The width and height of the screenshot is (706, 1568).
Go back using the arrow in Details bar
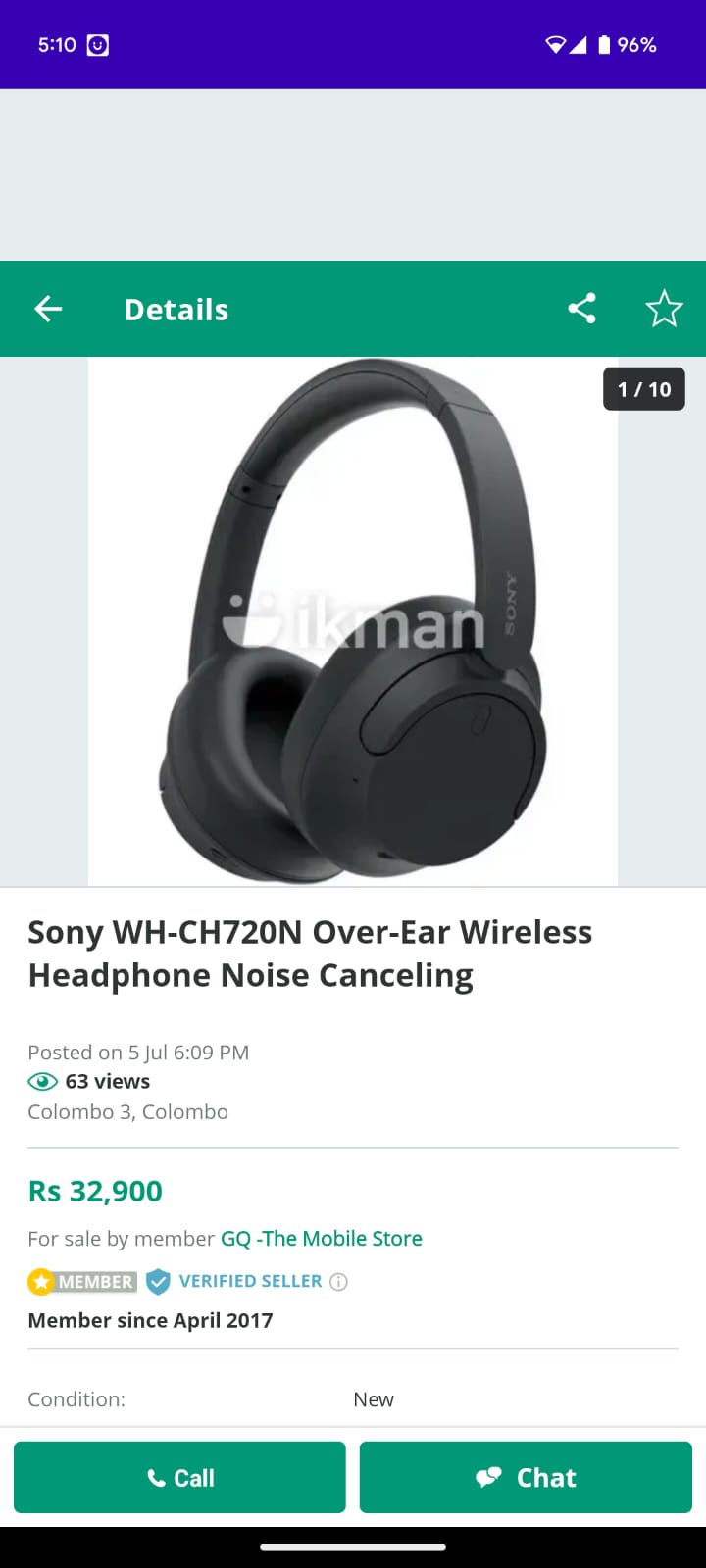point(48,310)
